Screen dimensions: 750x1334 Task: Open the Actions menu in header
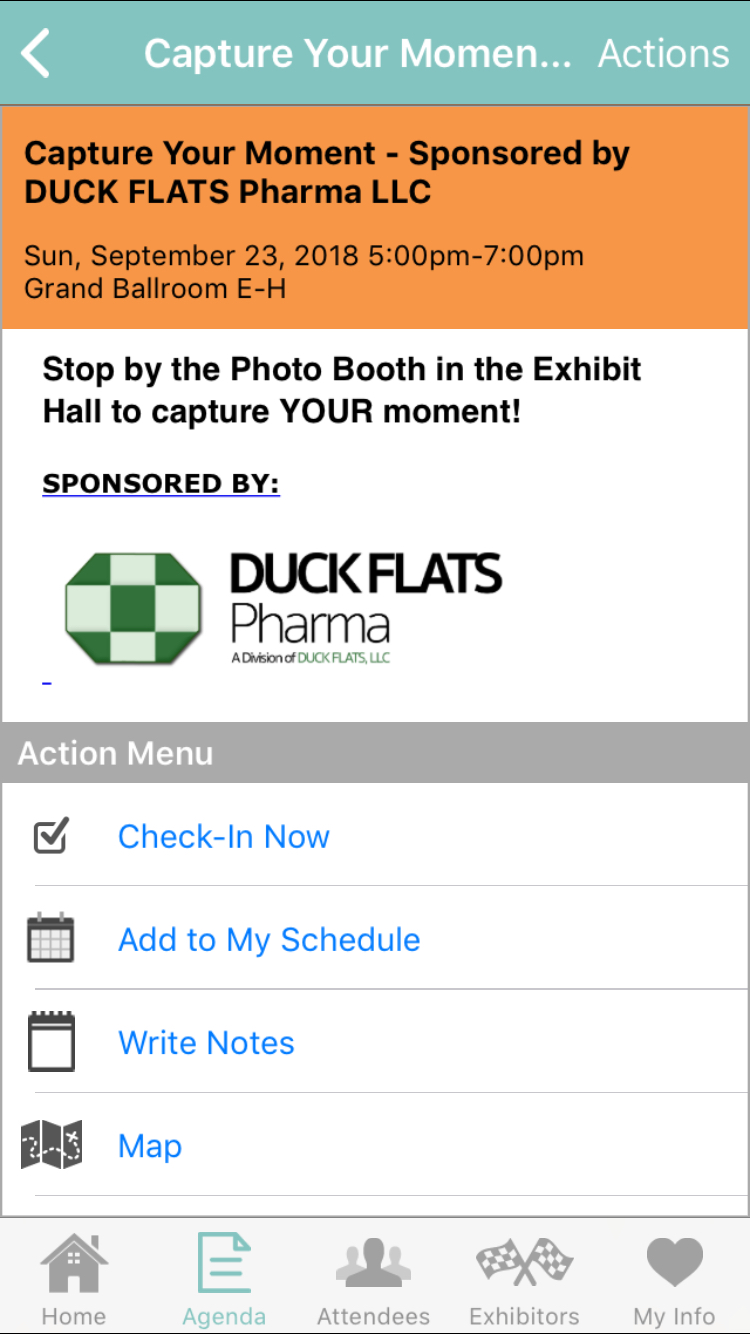coord(663,53)
